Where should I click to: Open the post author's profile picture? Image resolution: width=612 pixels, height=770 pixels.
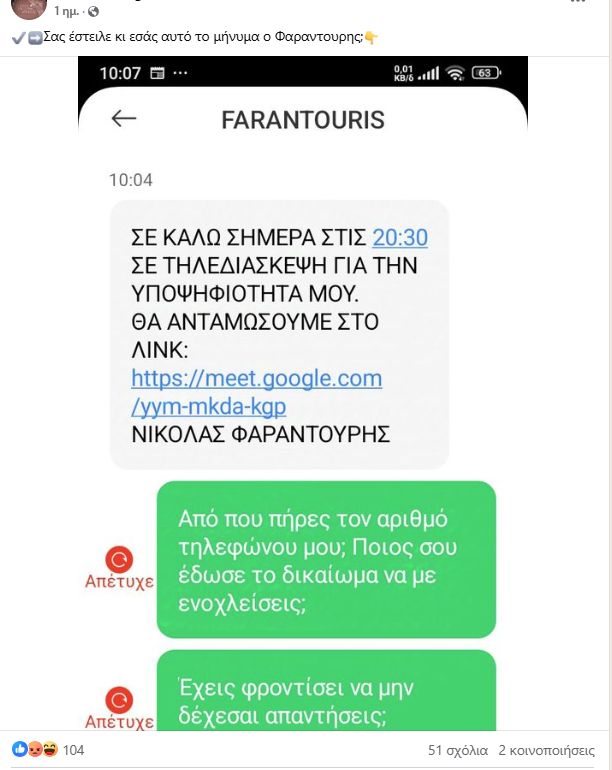[x=27, y=8]
